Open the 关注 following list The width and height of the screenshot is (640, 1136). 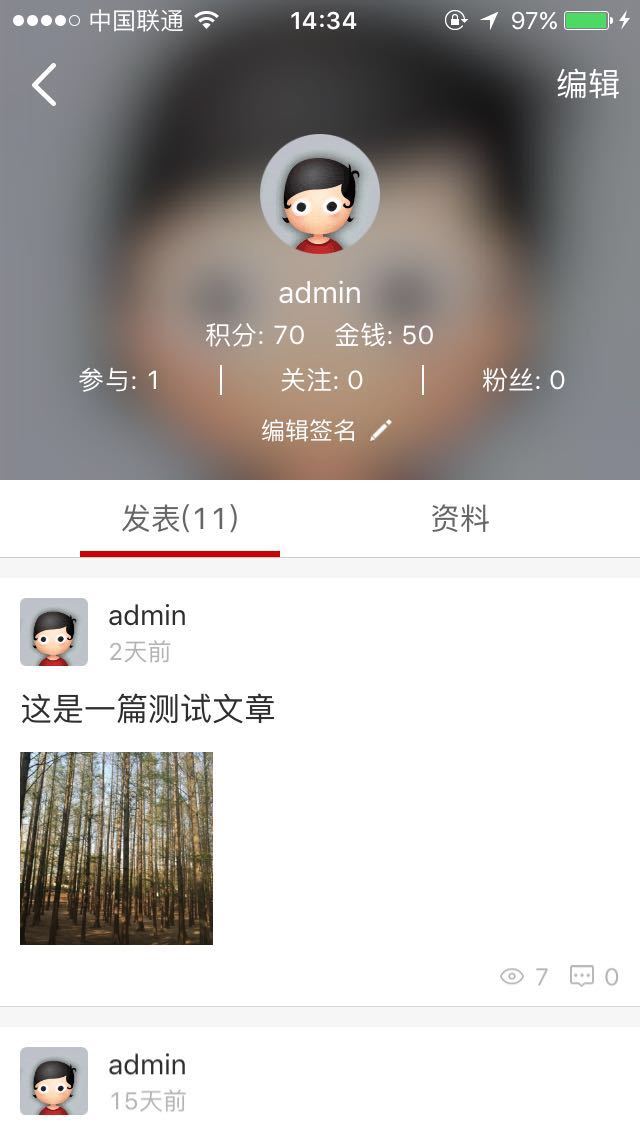(x=321, y=380)
